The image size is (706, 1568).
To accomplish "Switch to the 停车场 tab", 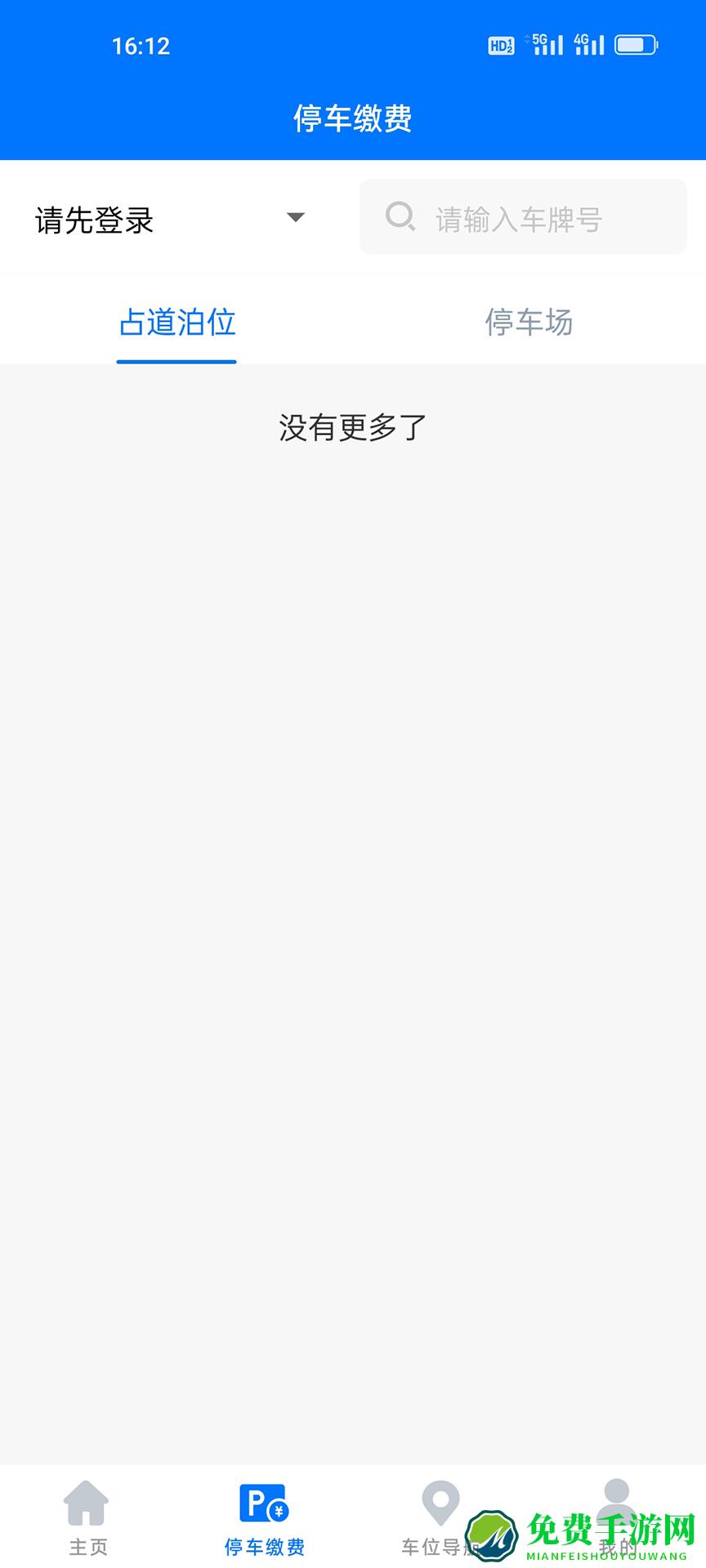I will click(x=529, y=322).
